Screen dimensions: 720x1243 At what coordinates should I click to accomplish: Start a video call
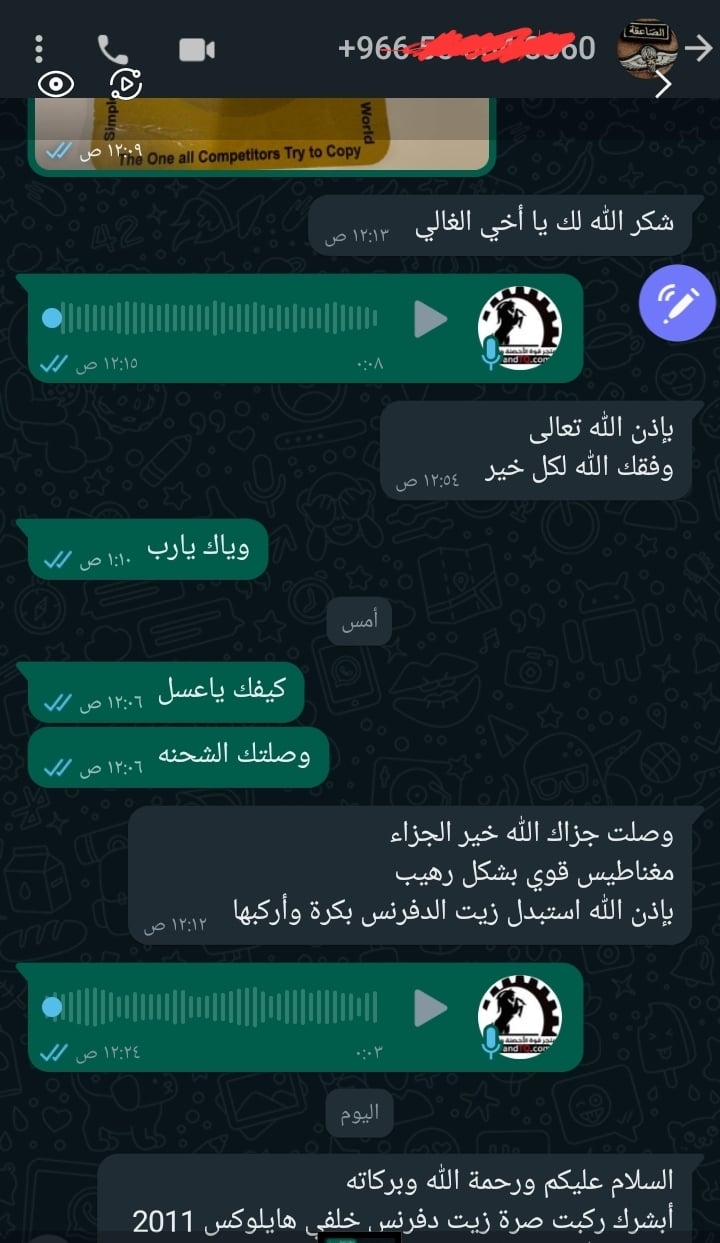(x=197, y=49)
